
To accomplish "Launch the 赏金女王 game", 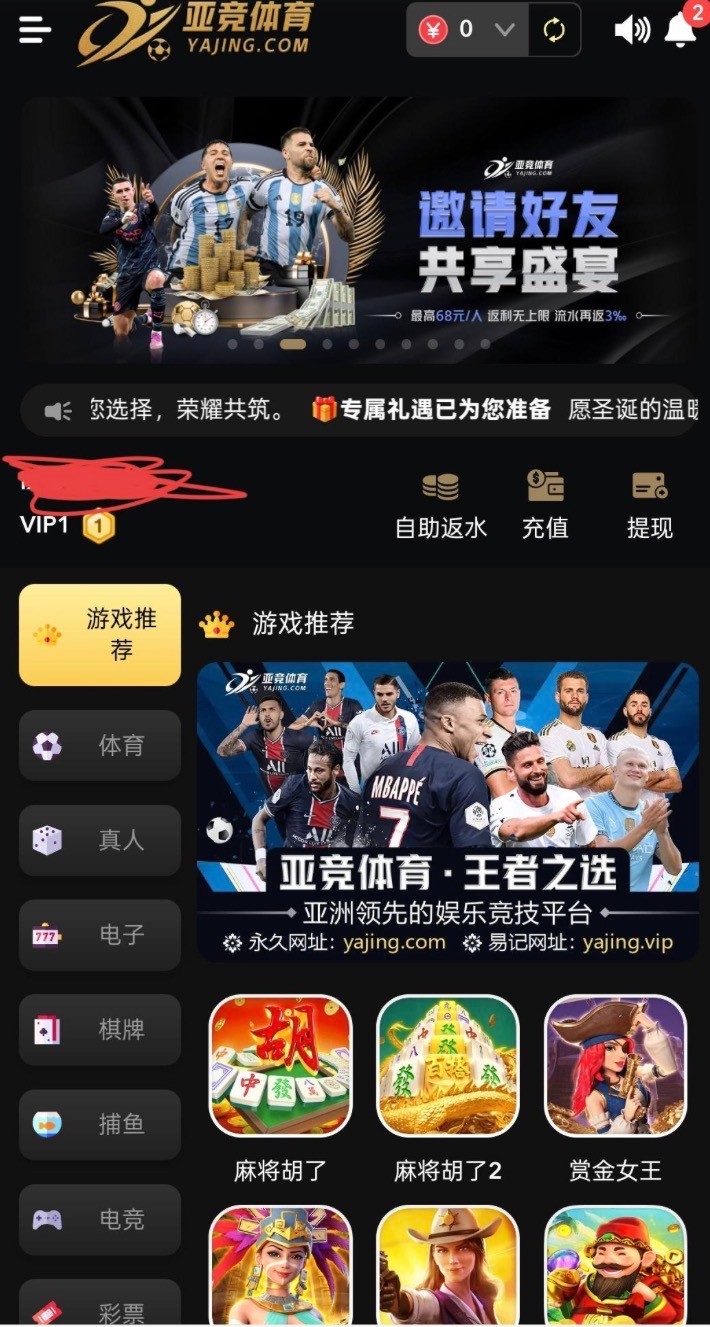I will click(x=615, y=1067).
